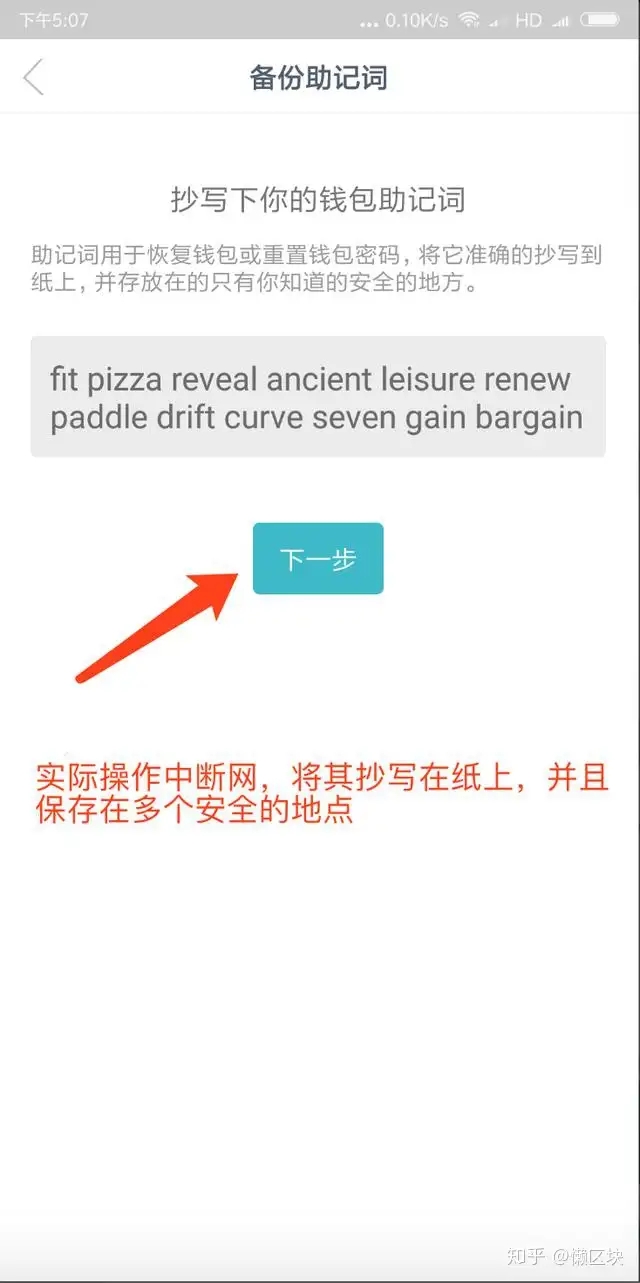Viewport: 640px width, 1283px height.
Task: Go back using the top-left arrow
Action: click(x=34, y=77)
